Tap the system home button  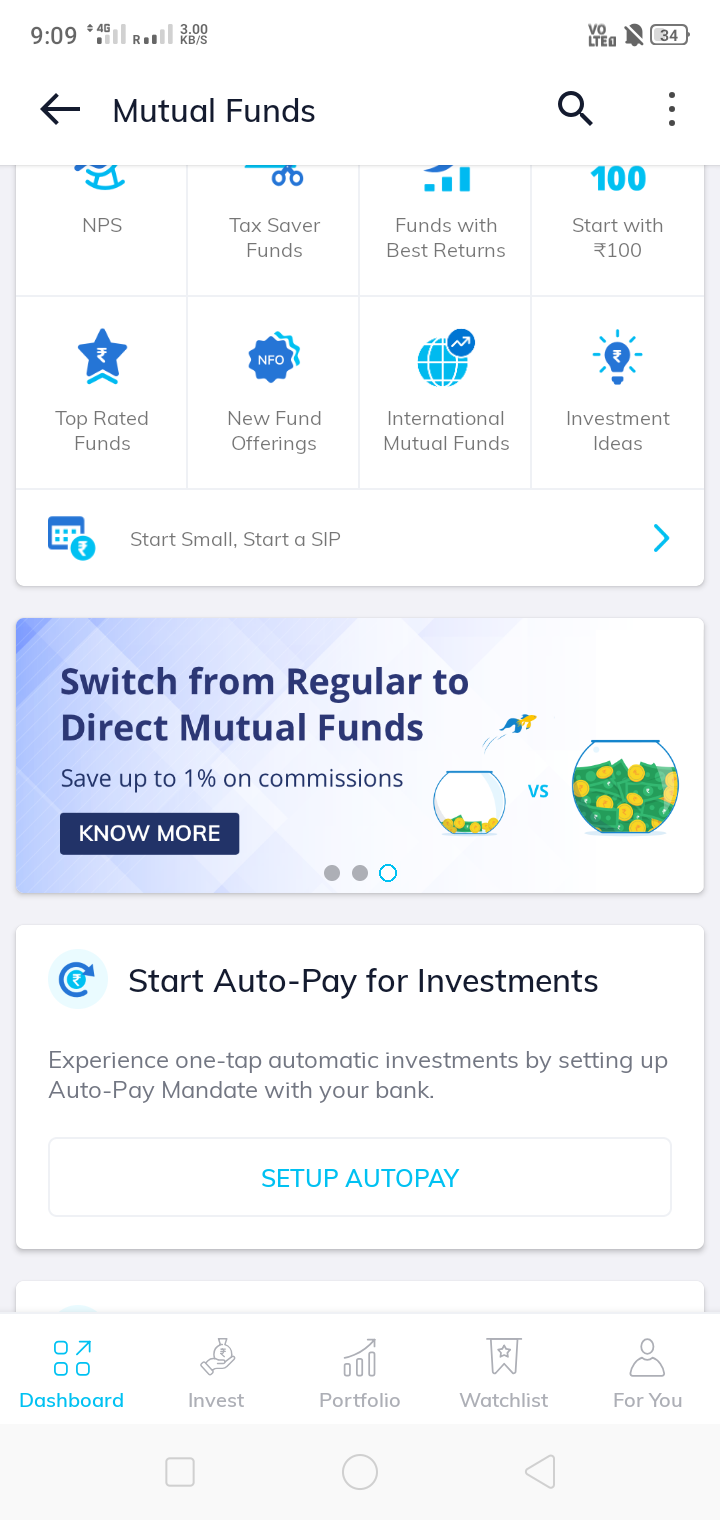(x=360, y=1472)
